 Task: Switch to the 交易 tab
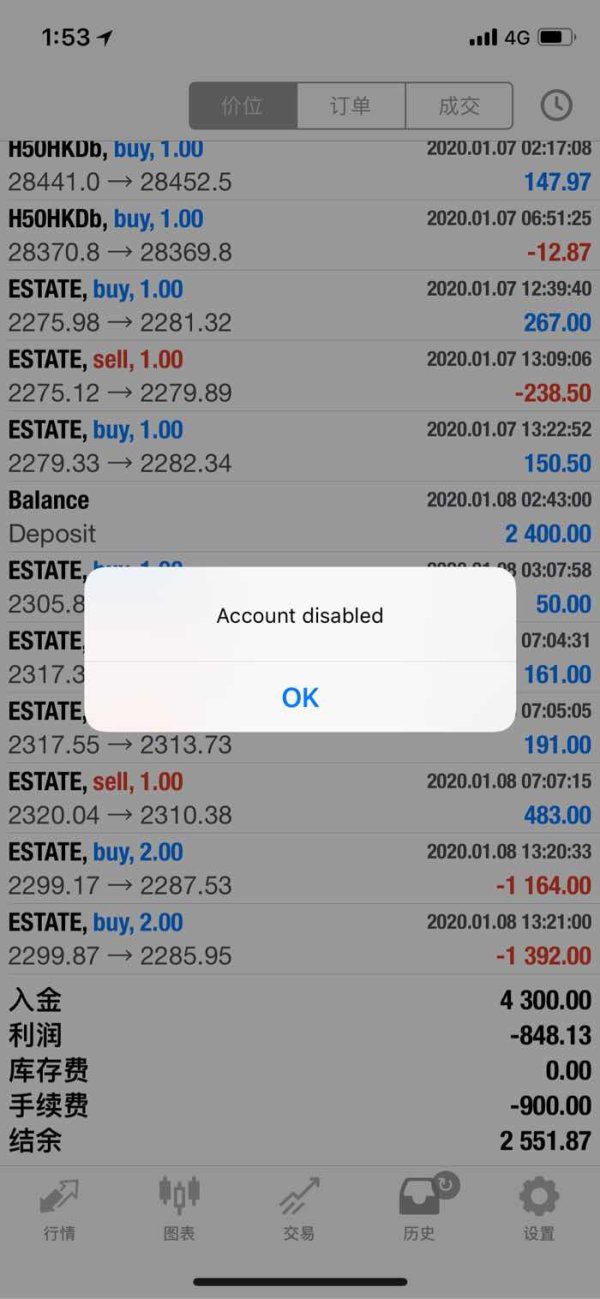299,1209
